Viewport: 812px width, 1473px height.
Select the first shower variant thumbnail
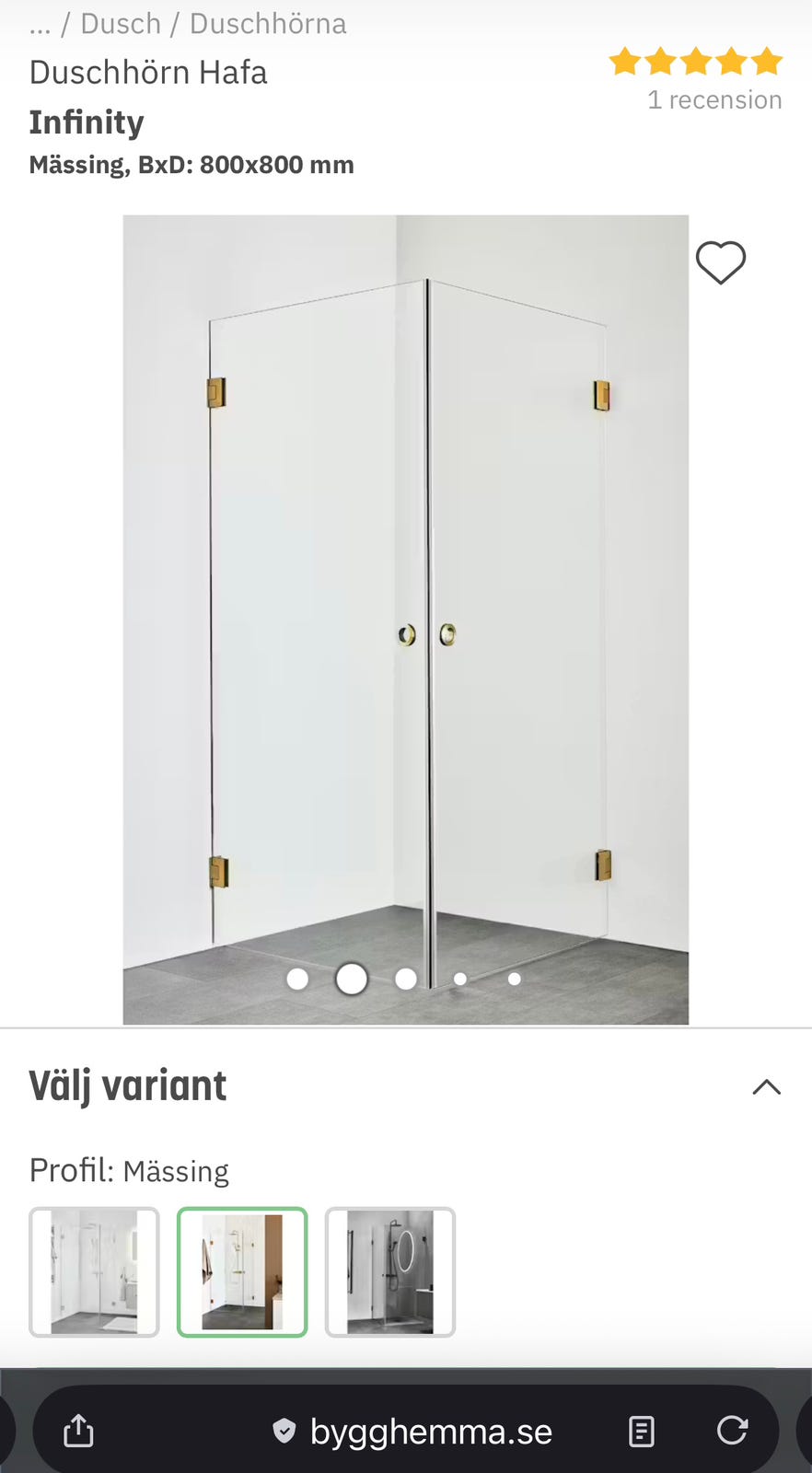tap(94, 1272)
